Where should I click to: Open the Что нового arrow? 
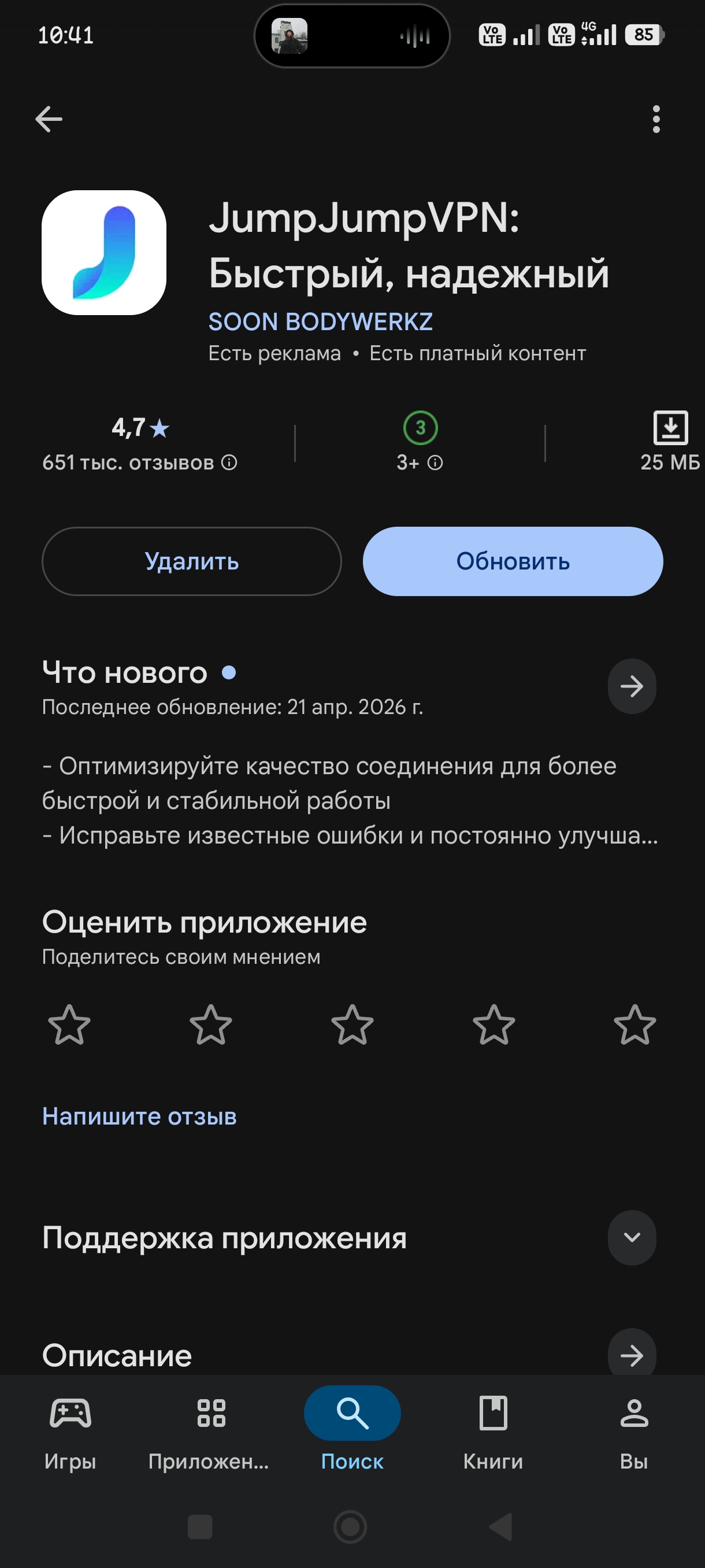click(x=632, y=686)
